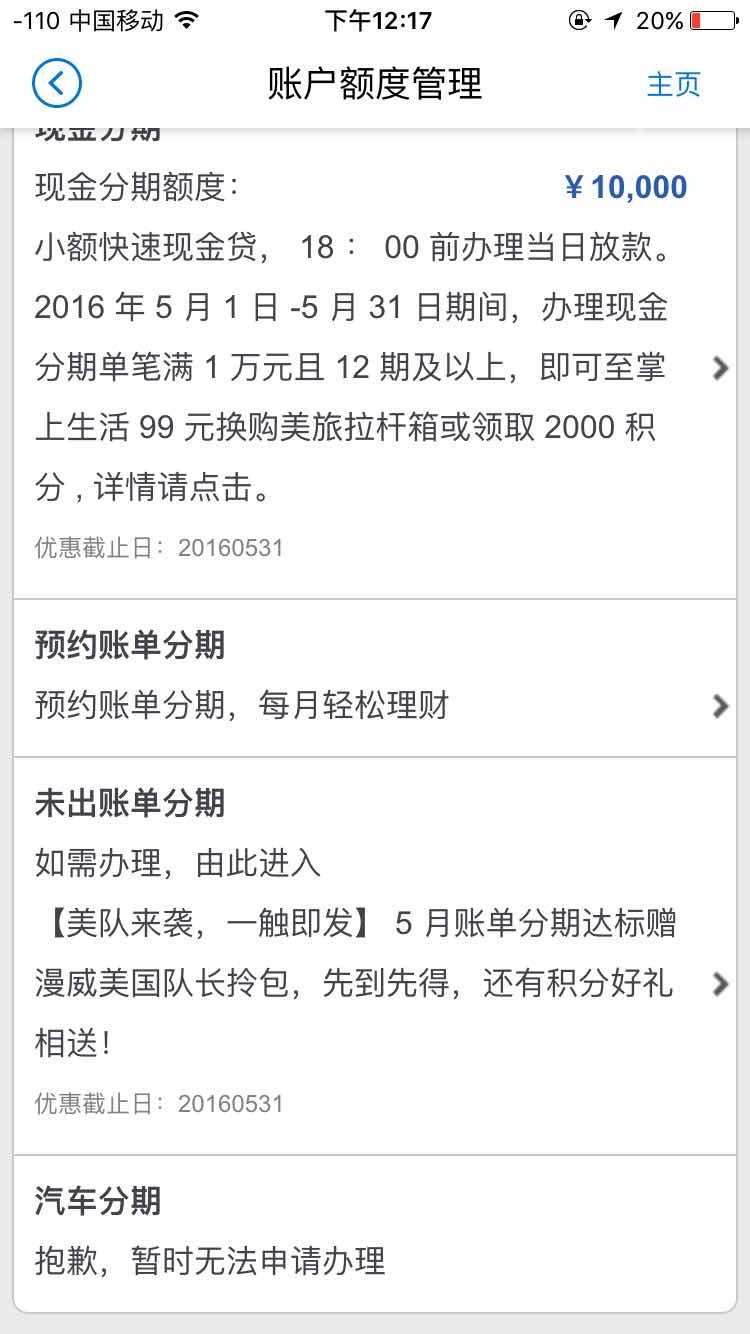Screen dimensions: 750x1334
Task: Open the 主页 home link
Action: (x=674, y=84)
